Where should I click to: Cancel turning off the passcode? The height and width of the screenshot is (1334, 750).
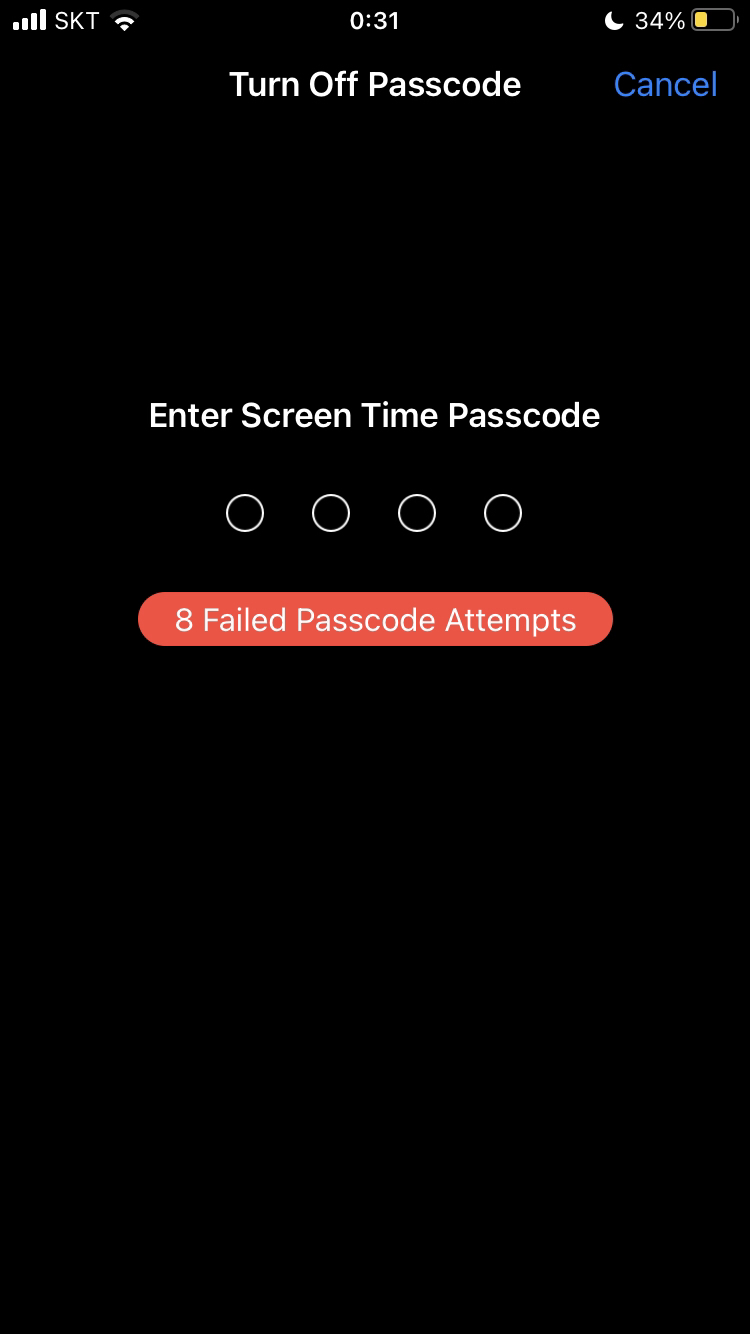tap(665, 85)
